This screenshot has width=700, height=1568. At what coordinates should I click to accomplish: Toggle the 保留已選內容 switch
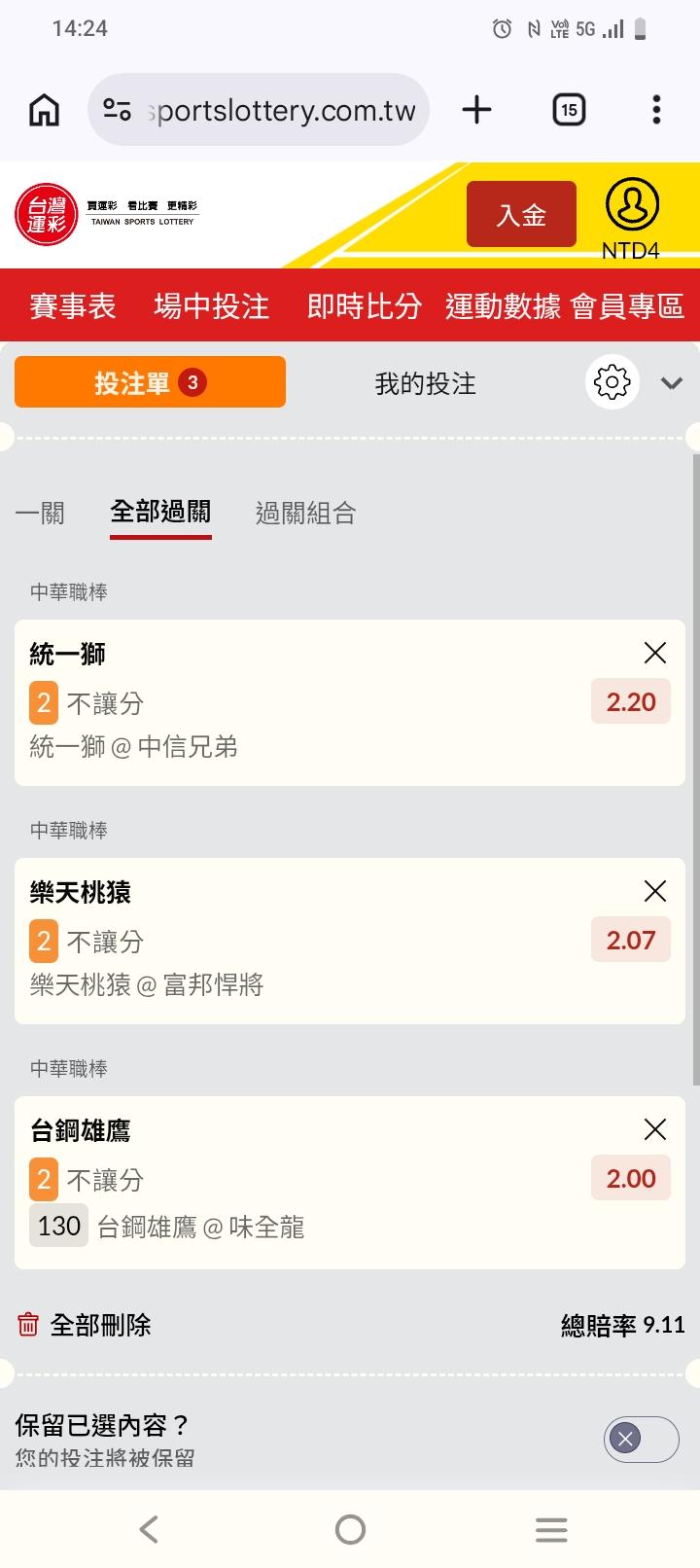[641, 1439]
